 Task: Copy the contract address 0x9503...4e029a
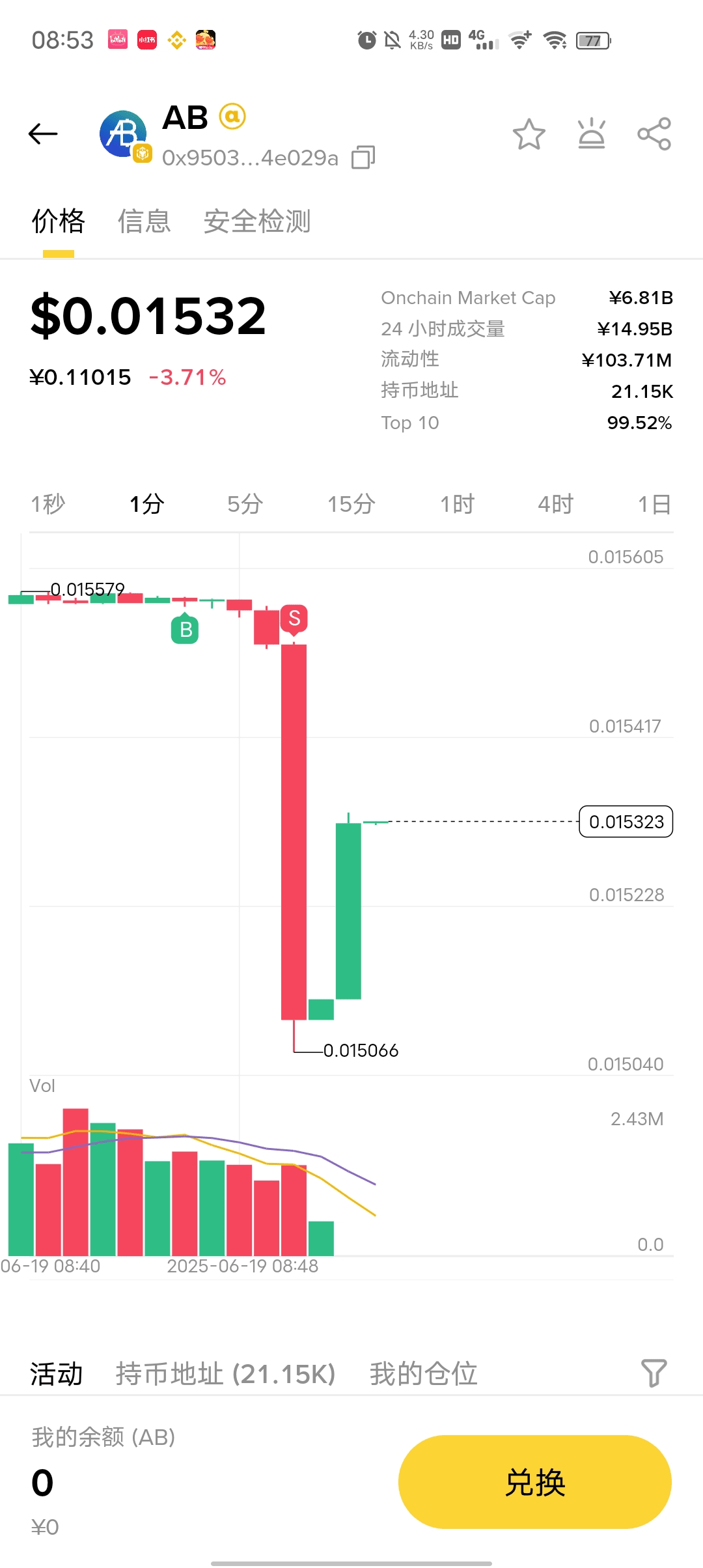[x=363, y=158]
